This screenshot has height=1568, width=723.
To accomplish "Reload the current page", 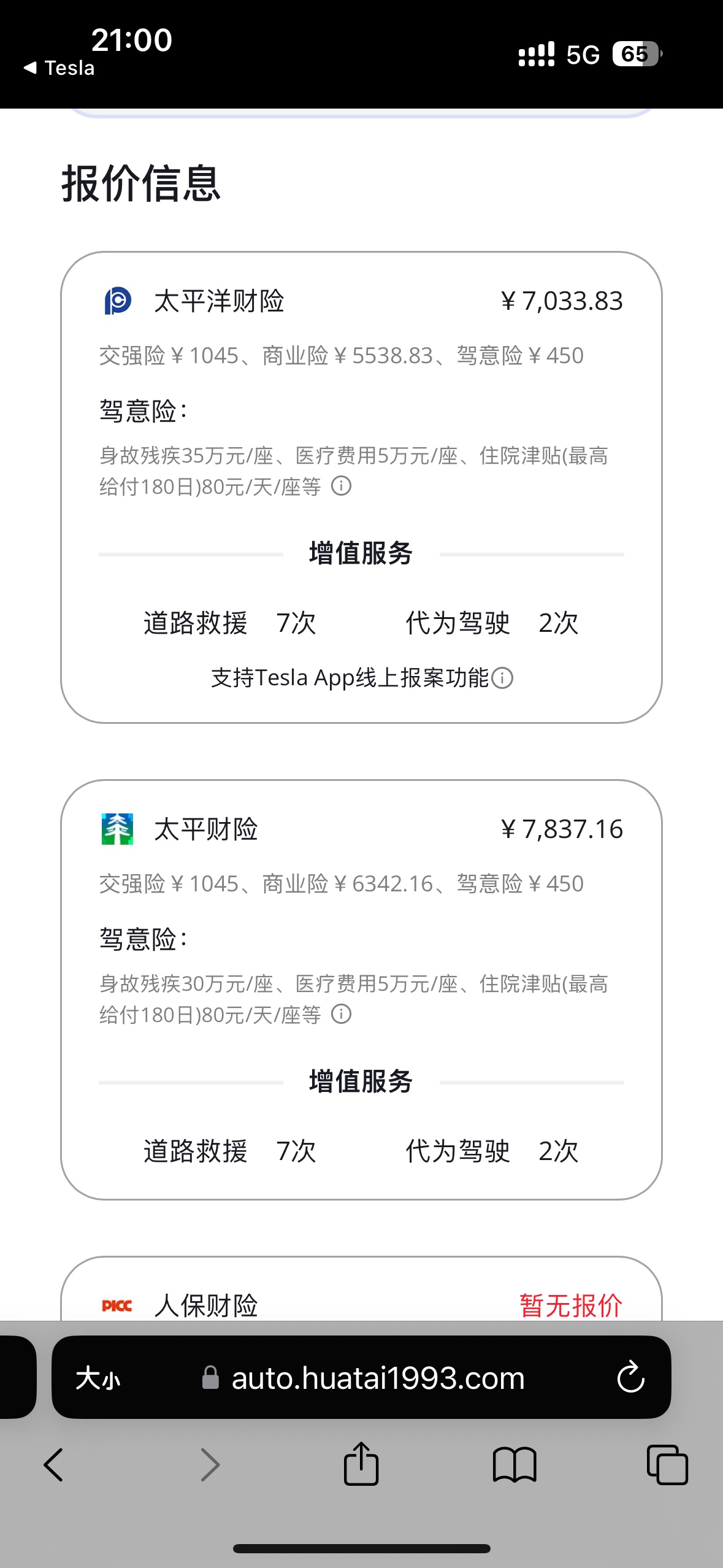I will pos(630,1378).
